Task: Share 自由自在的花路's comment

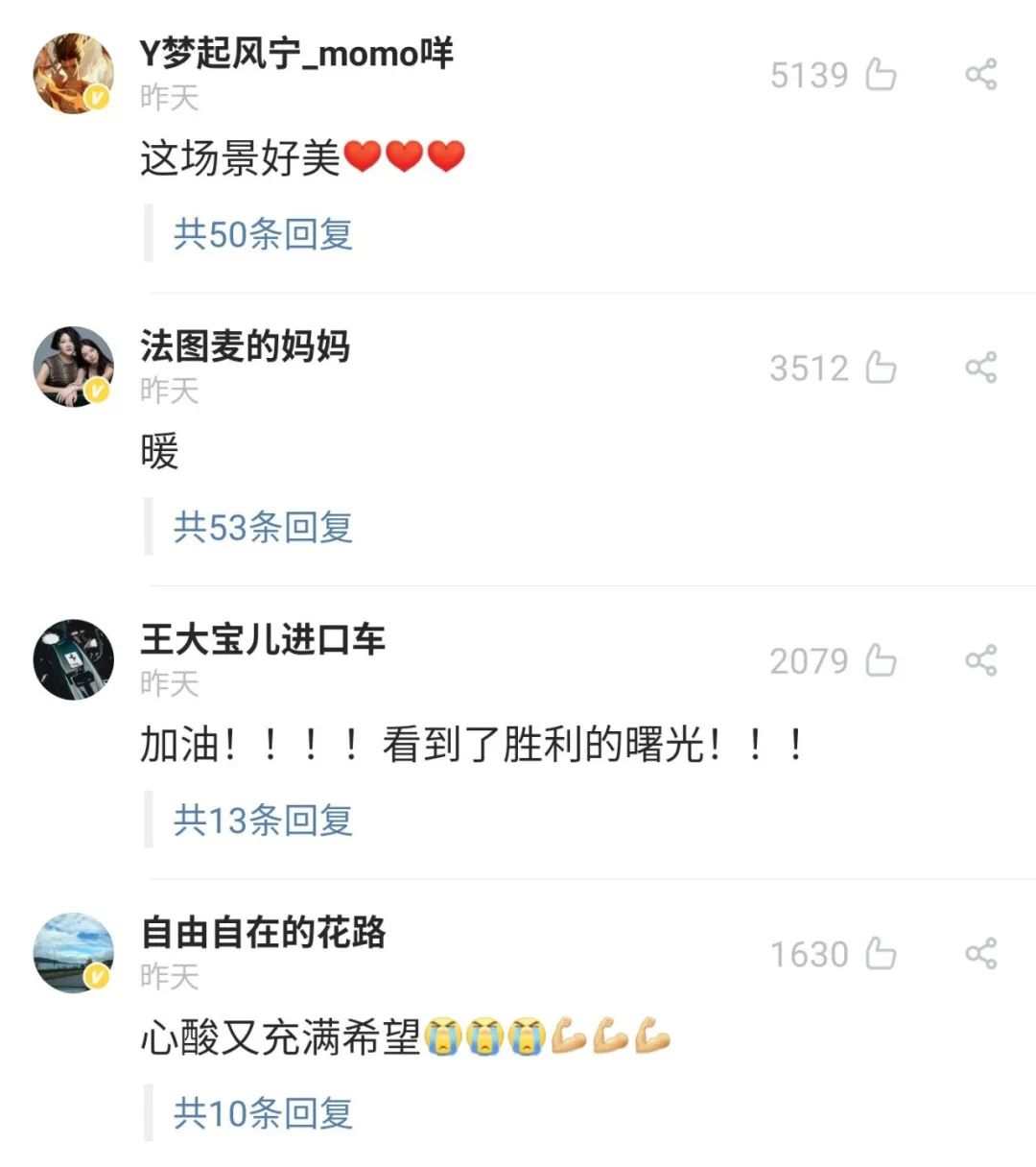Action: (x=980, y=954)
